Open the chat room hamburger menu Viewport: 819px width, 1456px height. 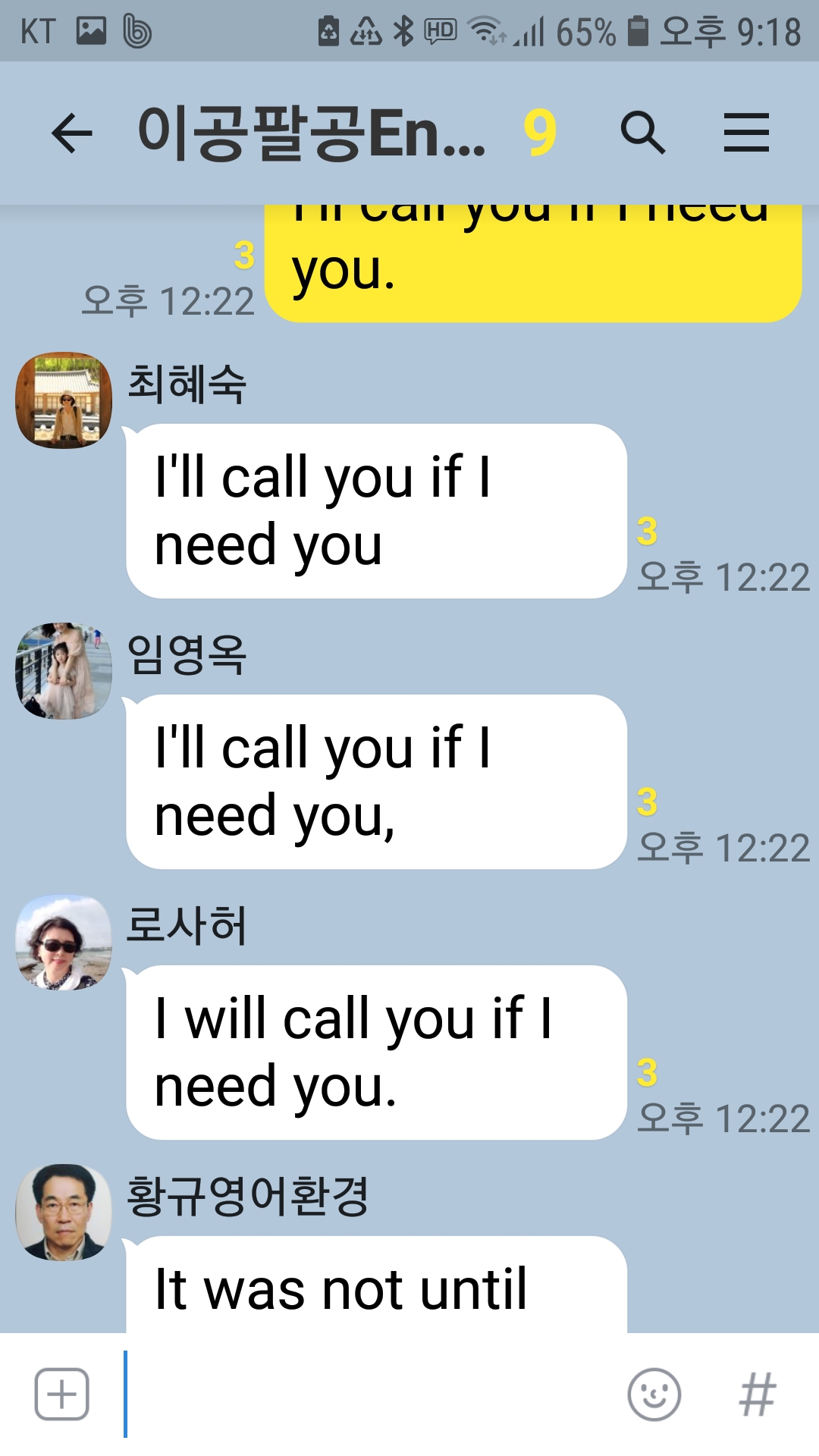coord(746,133)
